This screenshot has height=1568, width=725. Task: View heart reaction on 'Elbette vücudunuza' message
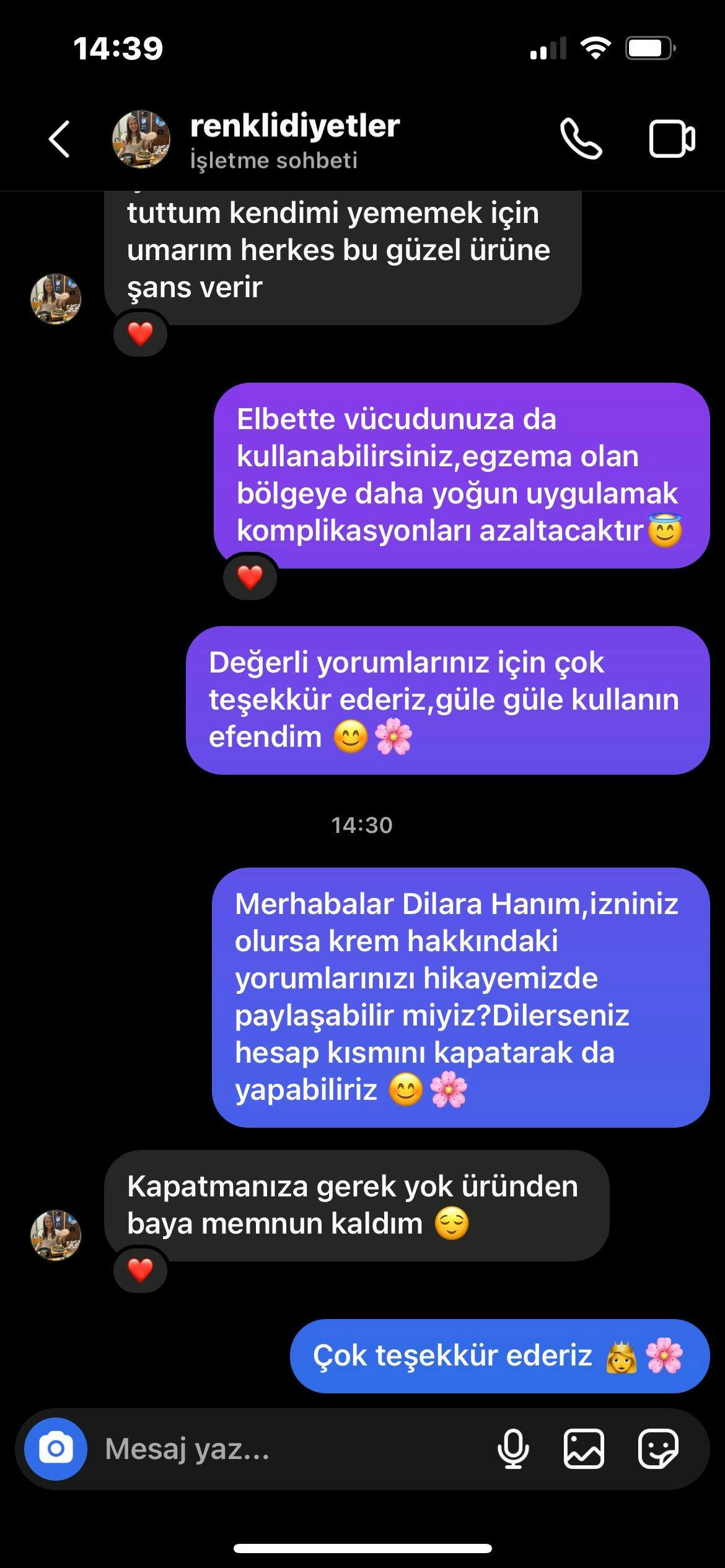250,577
